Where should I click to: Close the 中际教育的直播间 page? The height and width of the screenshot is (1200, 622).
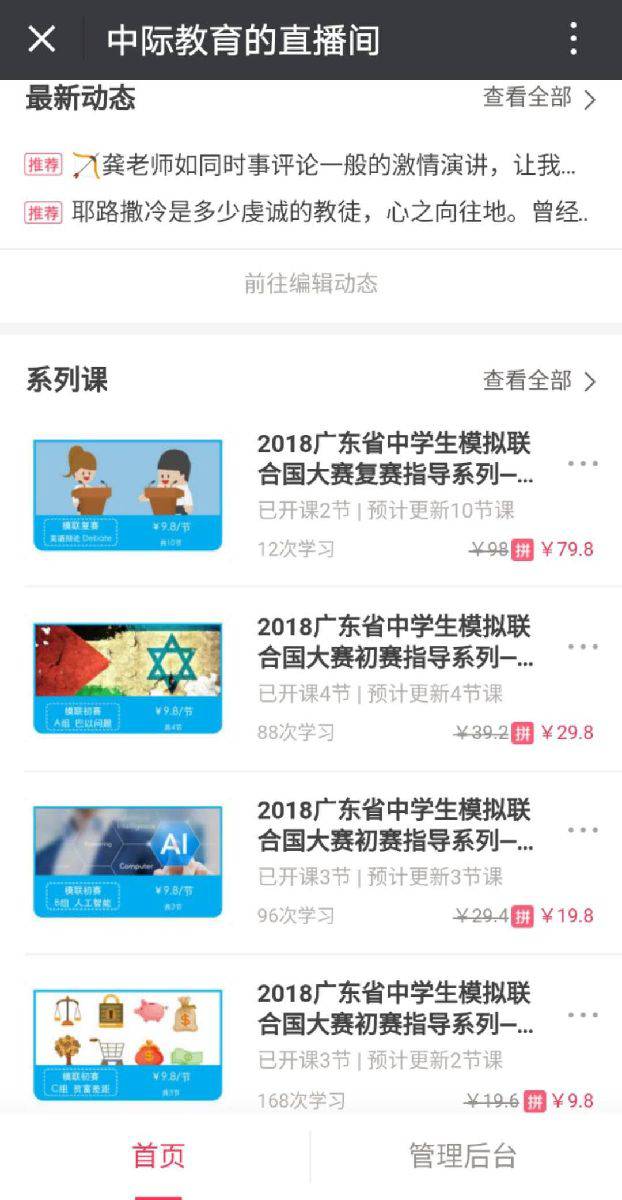(x=41, y=40)
